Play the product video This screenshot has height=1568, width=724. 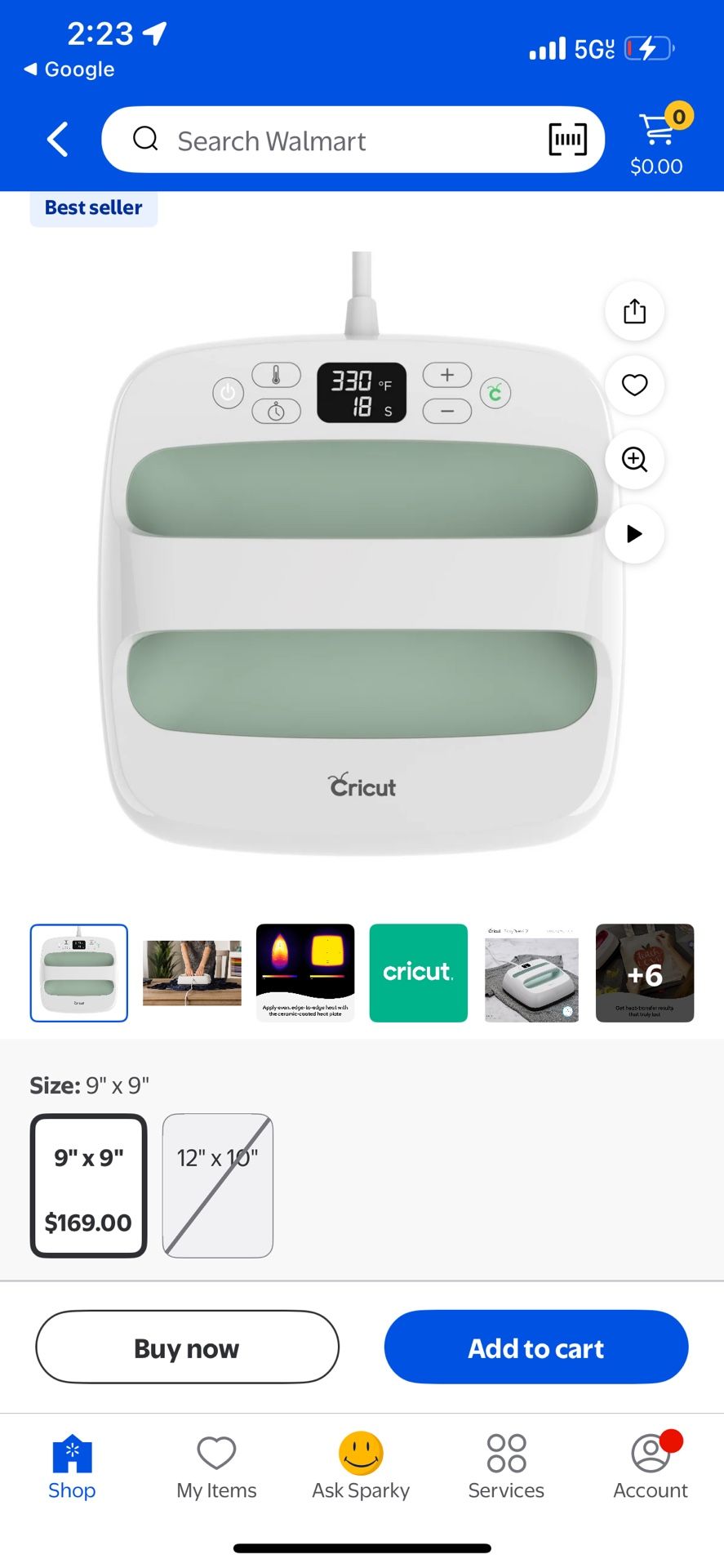click(634, 533)
